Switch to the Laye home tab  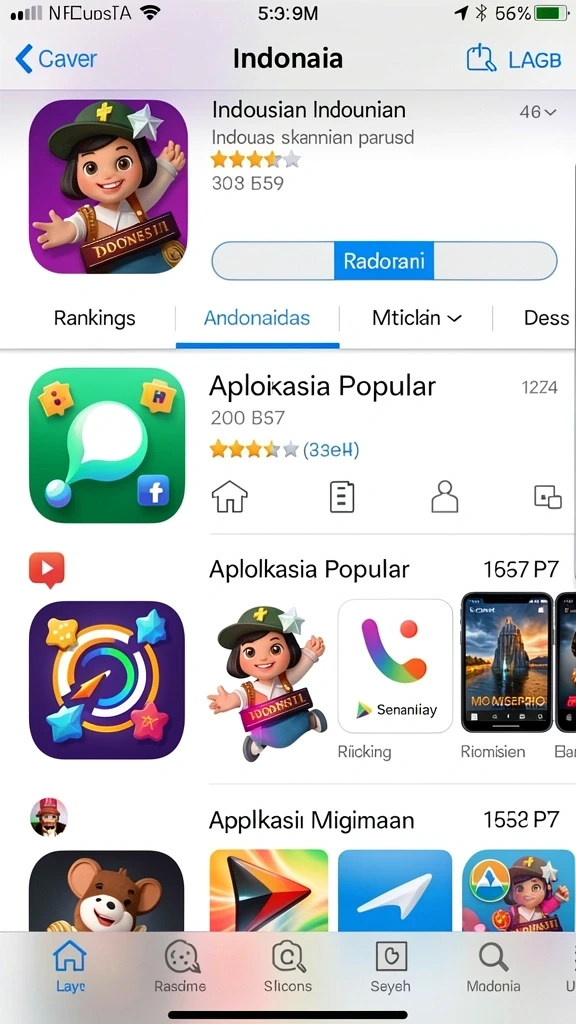(x=70, y=967)
